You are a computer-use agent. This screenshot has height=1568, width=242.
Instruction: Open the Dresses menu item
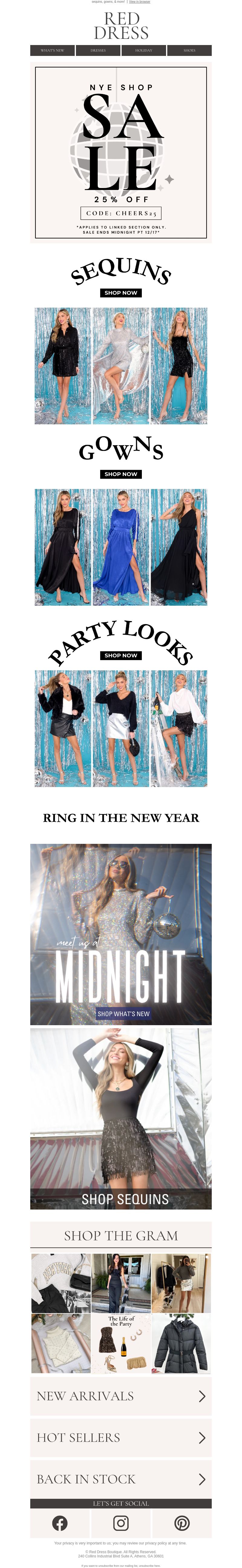click(x=98, y=50)
